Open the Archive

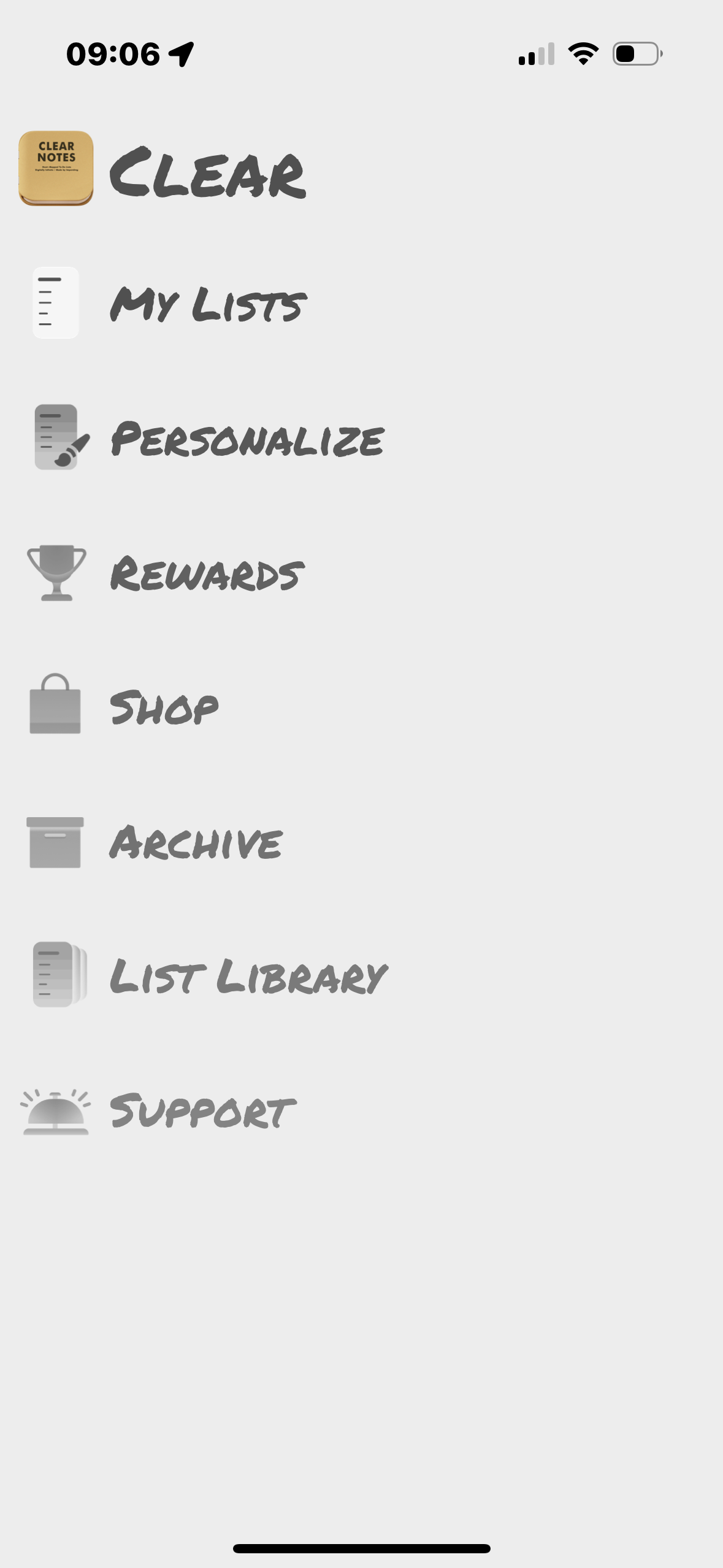pyautogui.click(x=196, y=842)
